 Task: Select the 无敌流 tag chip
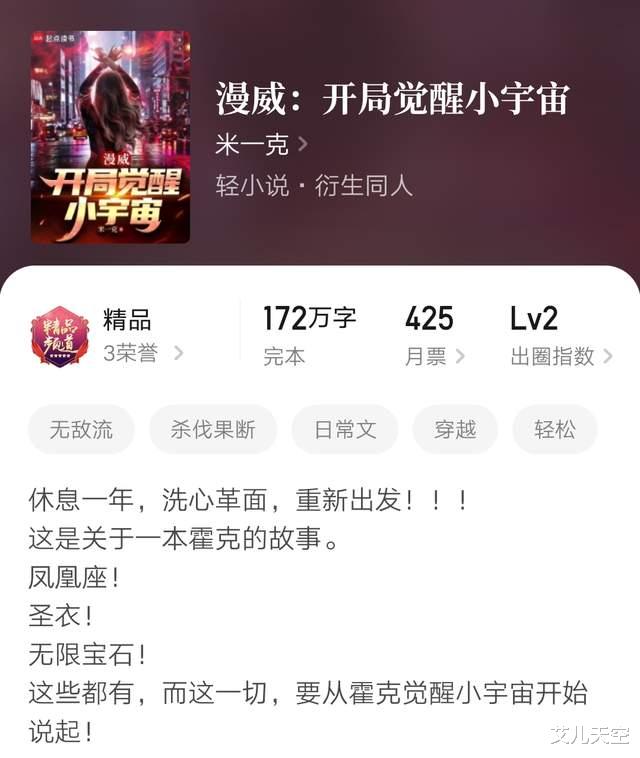pyautogui.click(x=82, y=430)
